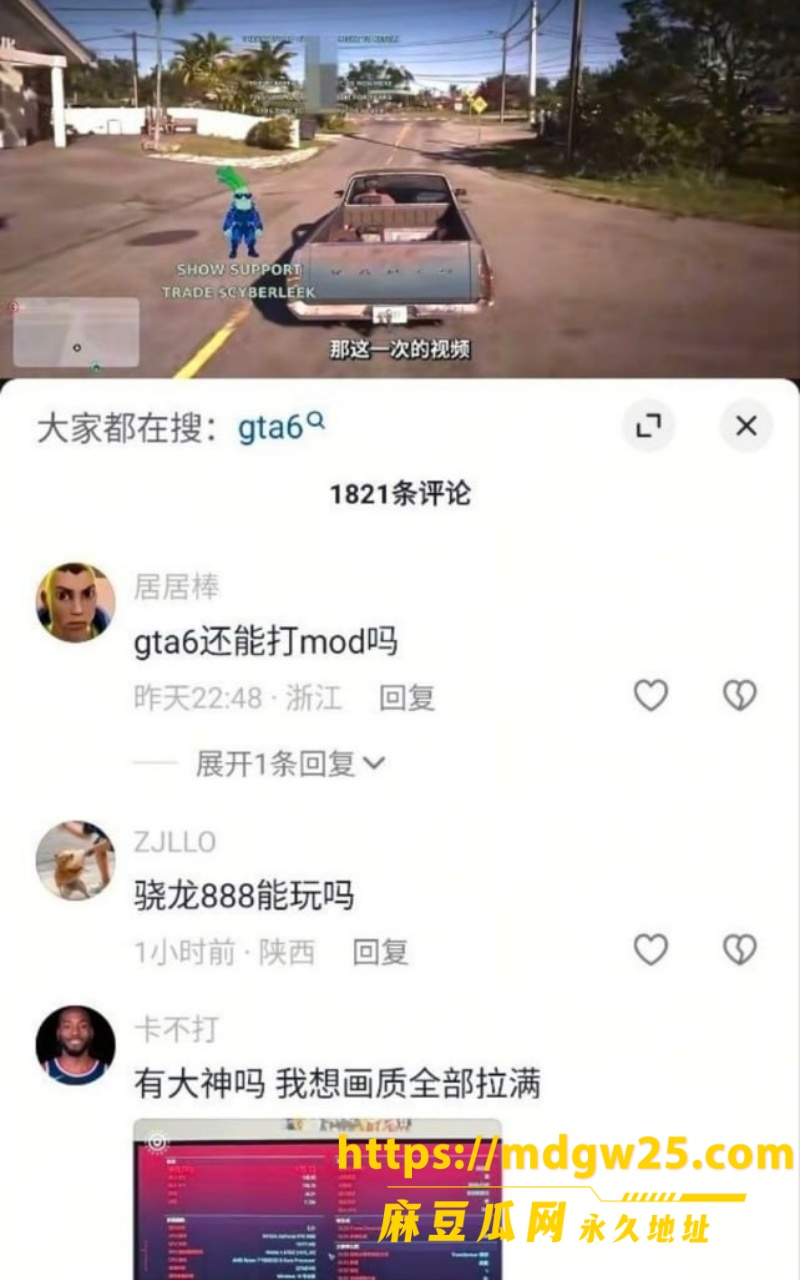Reply to ZJLLO's comment
Screen dimensions: 800x1280
381,952
